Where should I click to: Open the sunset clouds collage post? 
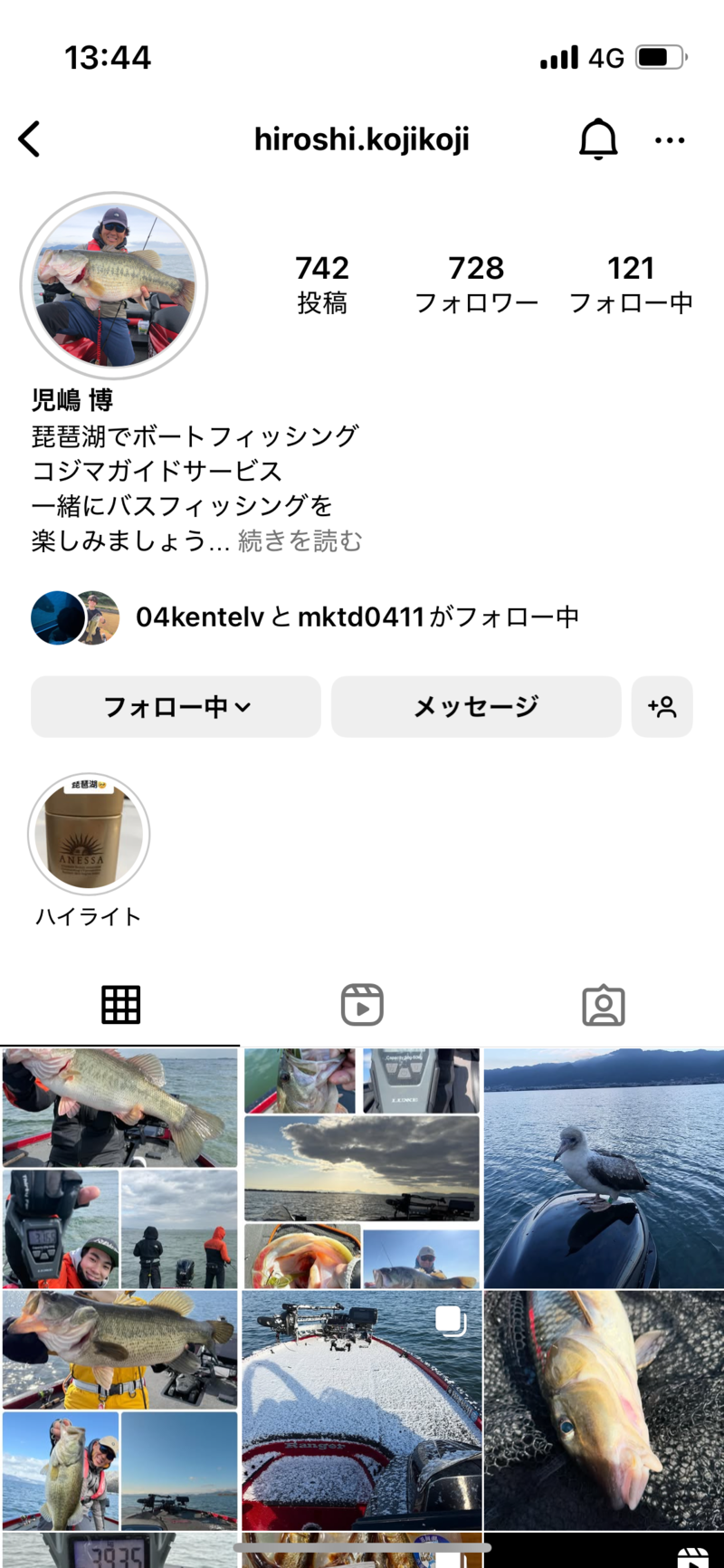tap(362, 1168)
